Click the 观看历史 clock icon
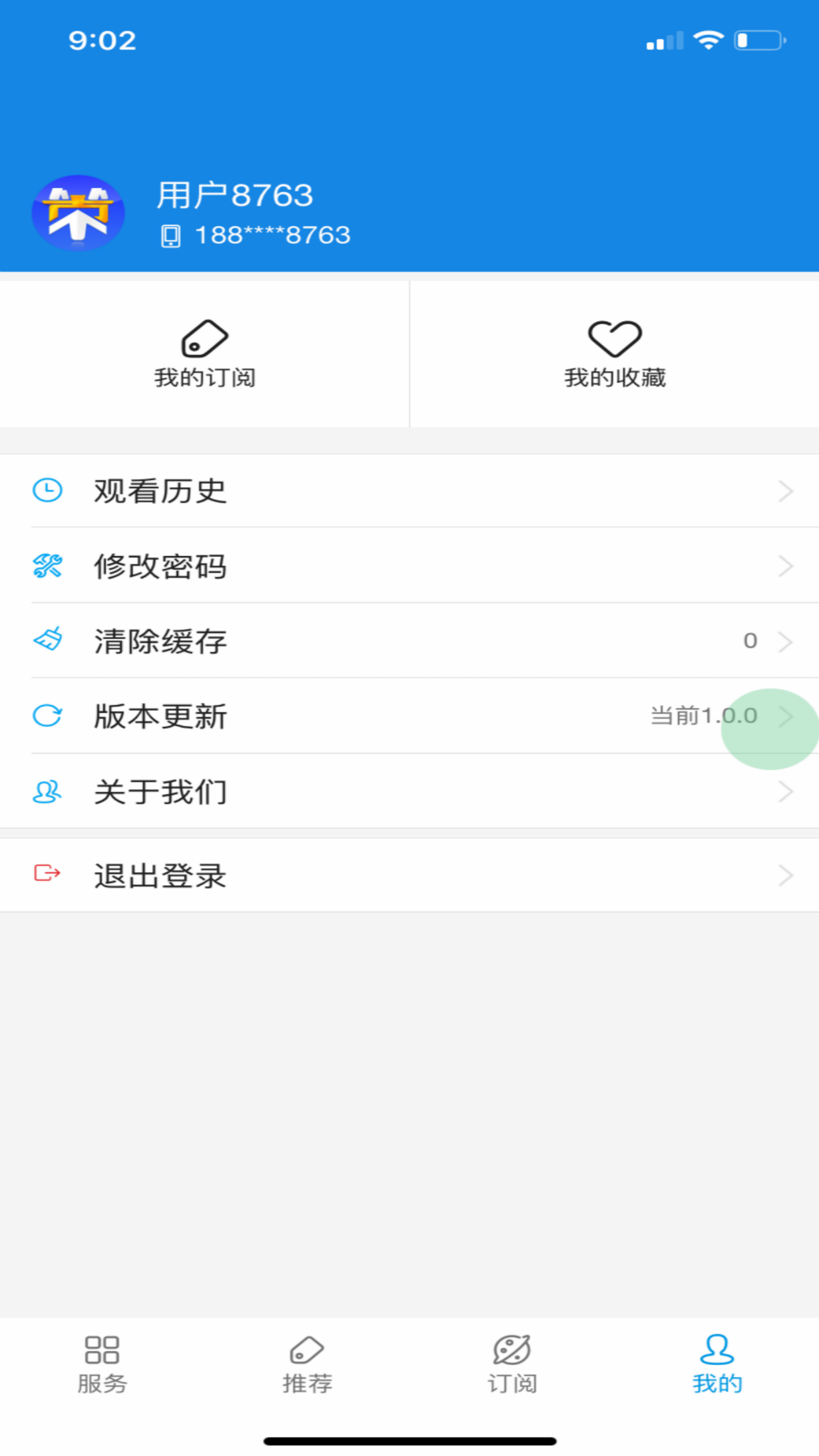Screen dimensions: 819x1456 pos(46,489)
